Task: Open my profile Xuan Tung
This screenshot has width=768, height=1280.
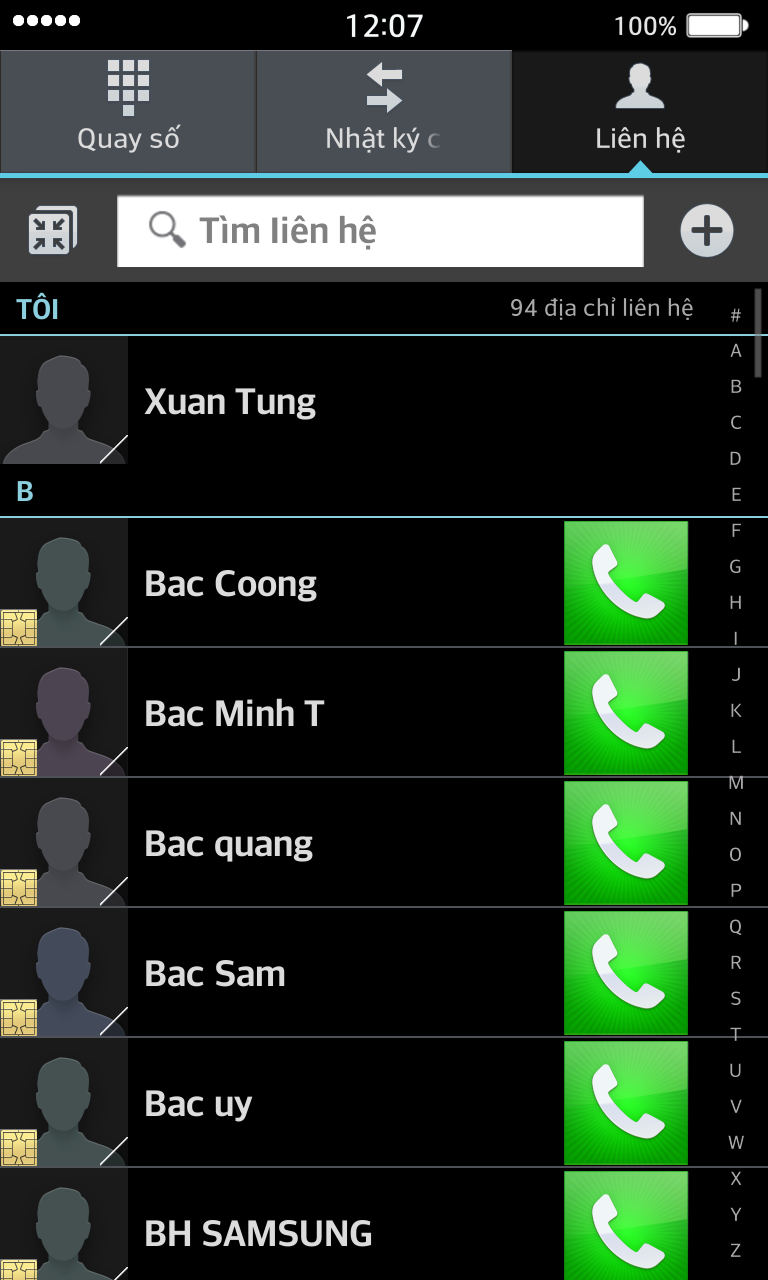Action: [300, 401]
